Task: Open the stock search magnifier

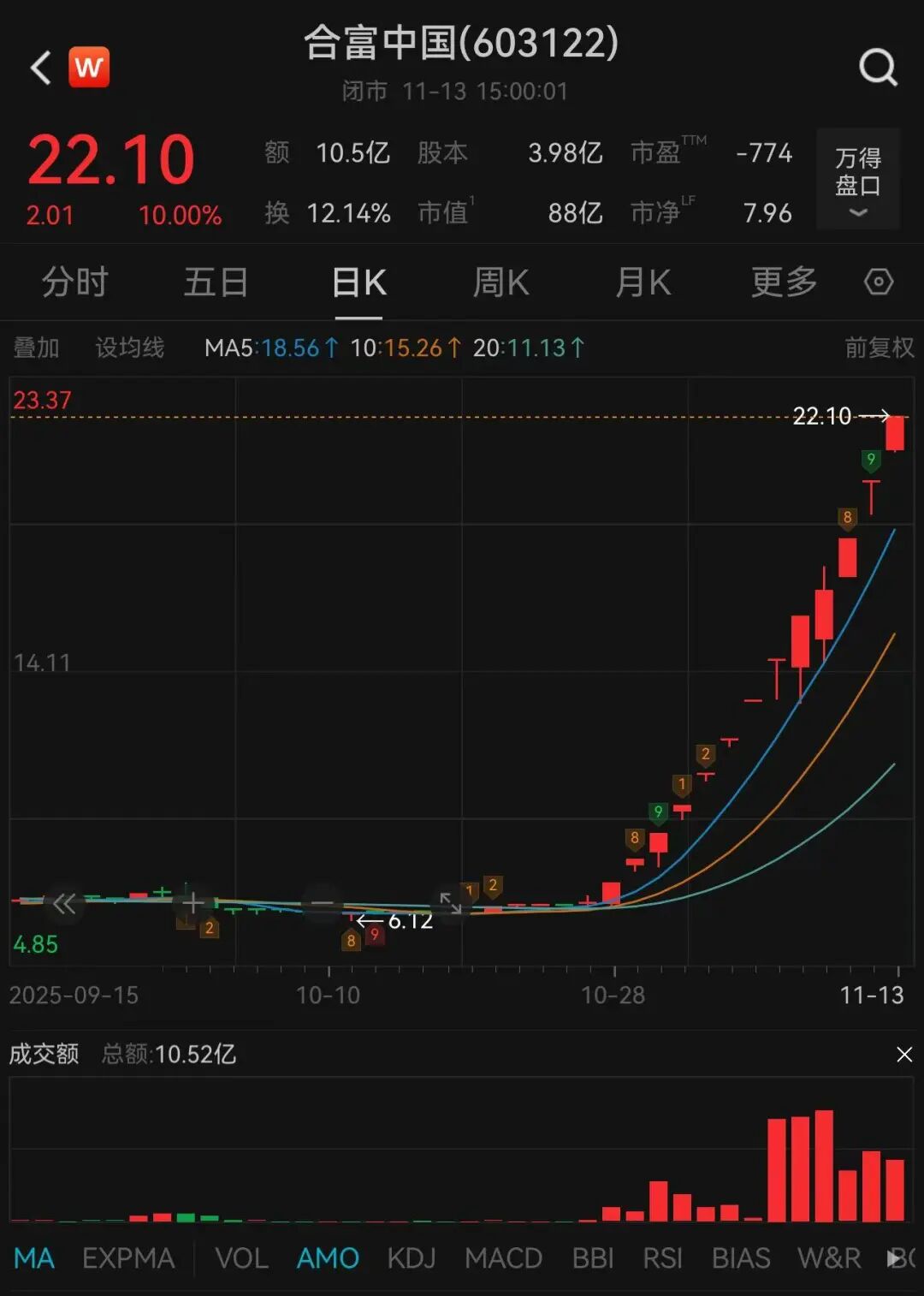Action: click(x=878, y=68)
